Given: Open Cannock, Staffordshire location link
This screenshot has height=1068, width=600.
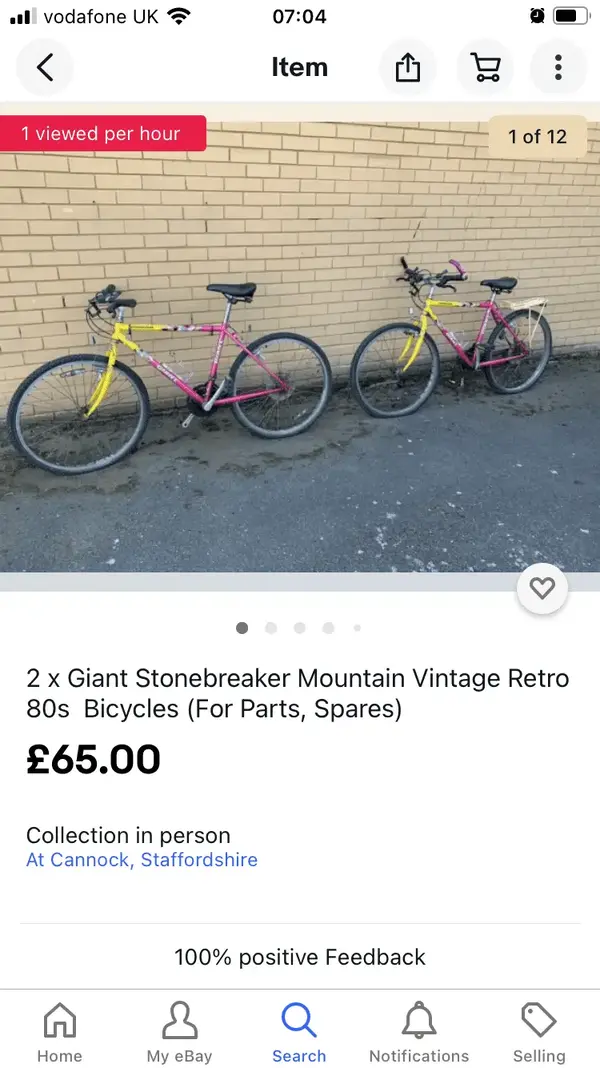Looking at the screenshot, I should (142, 860).
